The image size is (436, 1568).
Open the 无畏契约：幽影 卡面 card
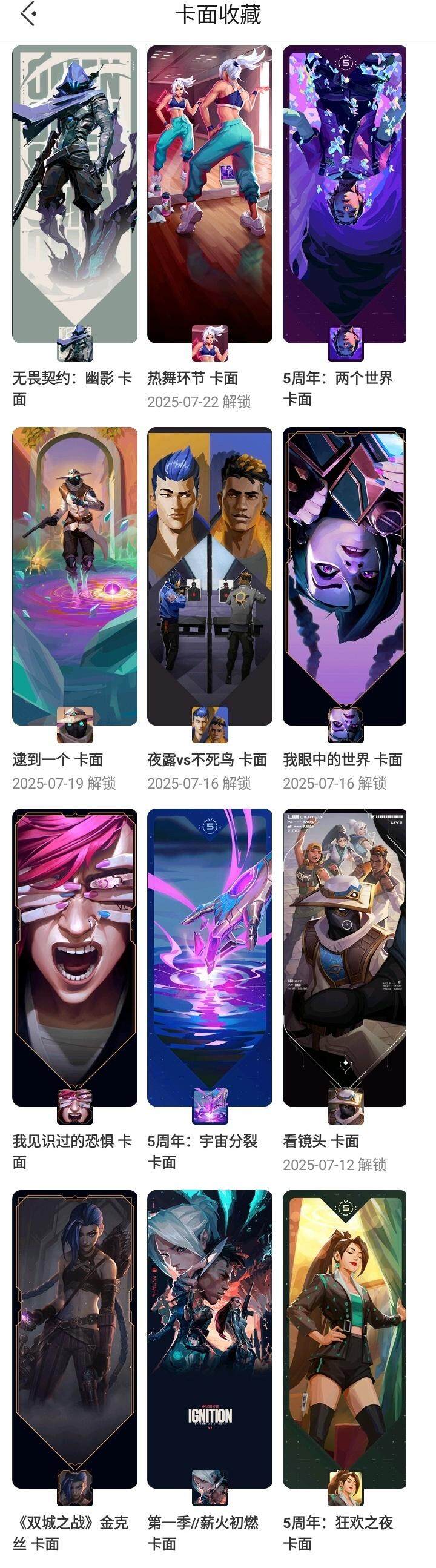click(75, 195)
